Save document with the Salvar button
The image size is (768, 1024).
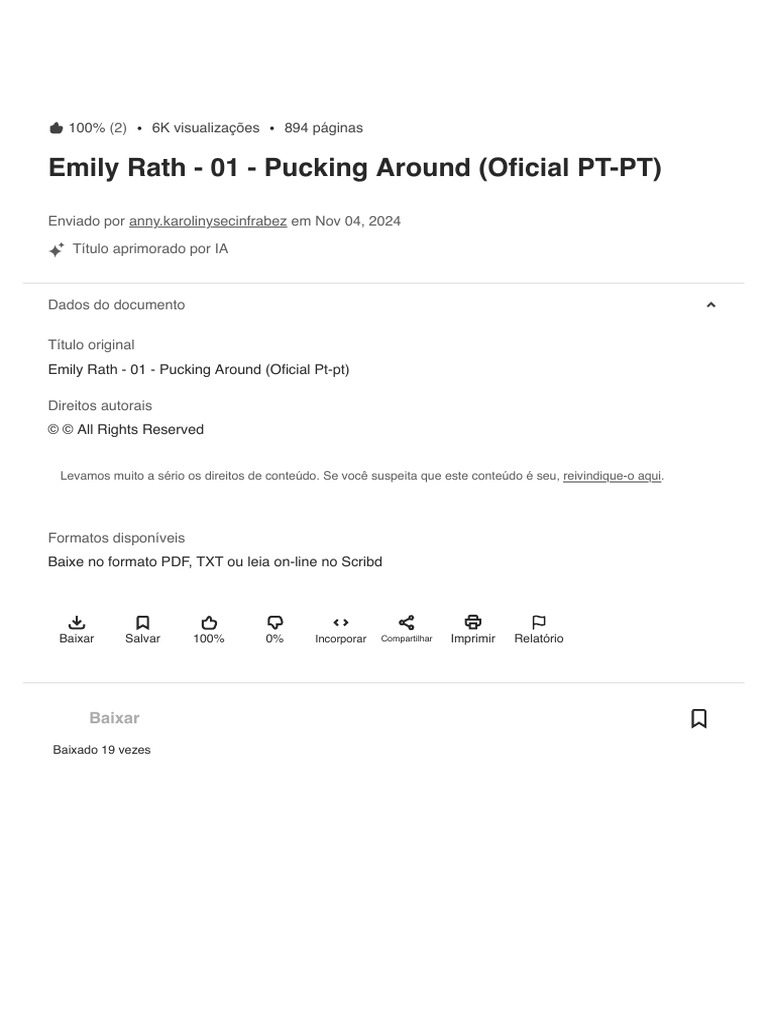coord(142,630)
